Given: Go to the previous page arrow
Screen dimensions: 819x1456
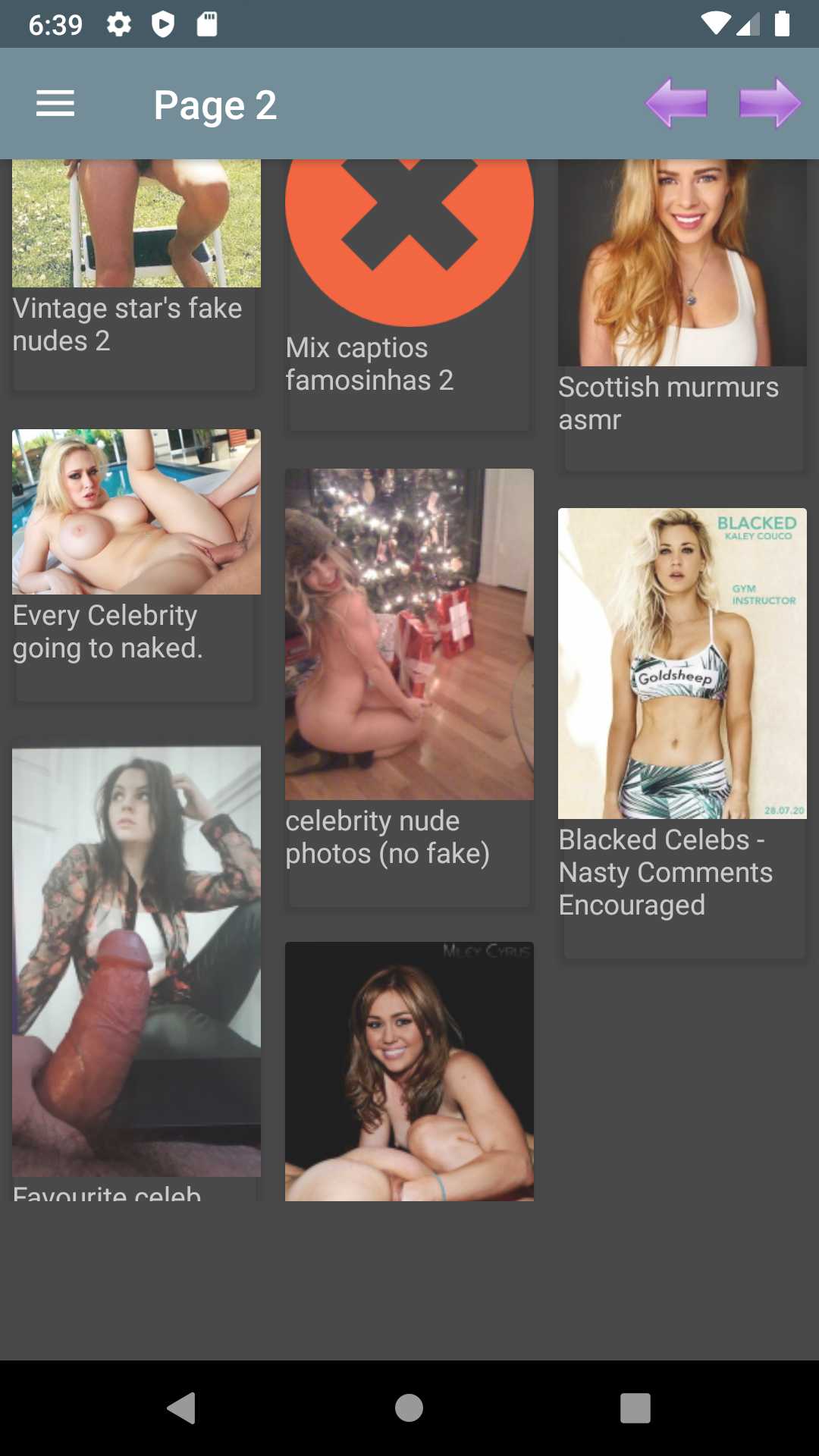Looking at the screenshot, I should coord(676,103).
